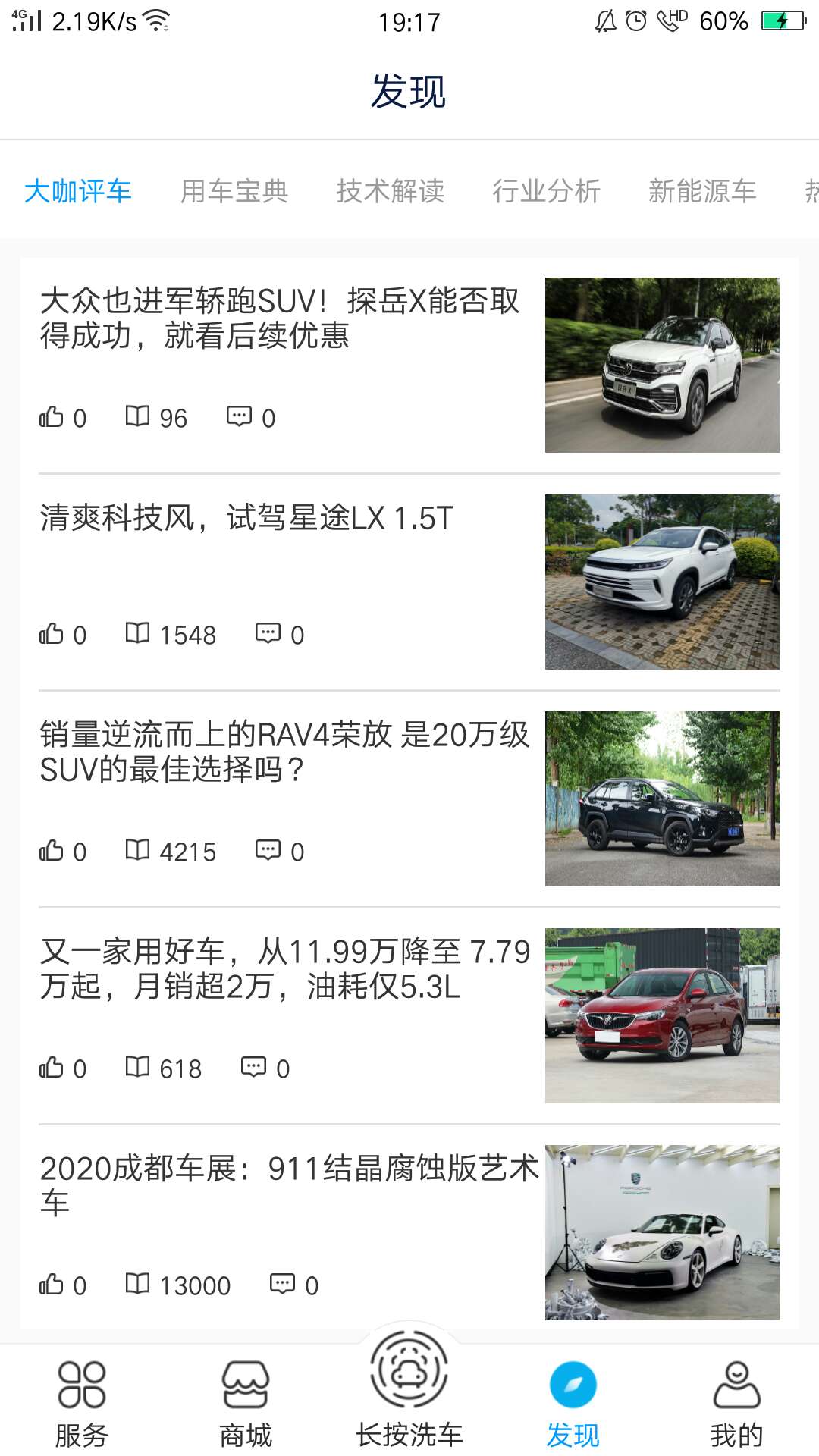819x1456 pixels.
Task: Open the 行业分析 tab
Action: (x=547, y=191)
